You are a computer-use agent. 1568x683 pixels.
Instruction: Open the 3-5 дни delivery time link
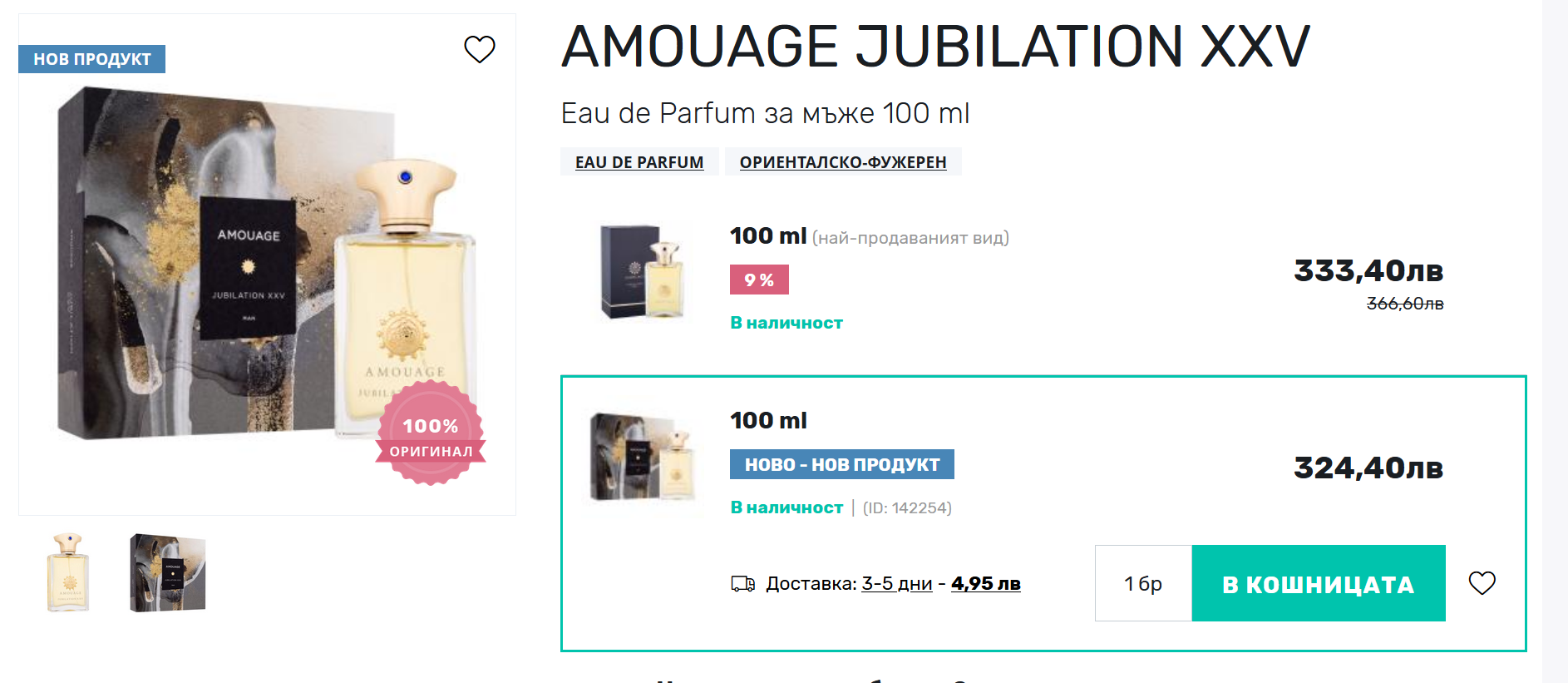(x=896, y=584)
